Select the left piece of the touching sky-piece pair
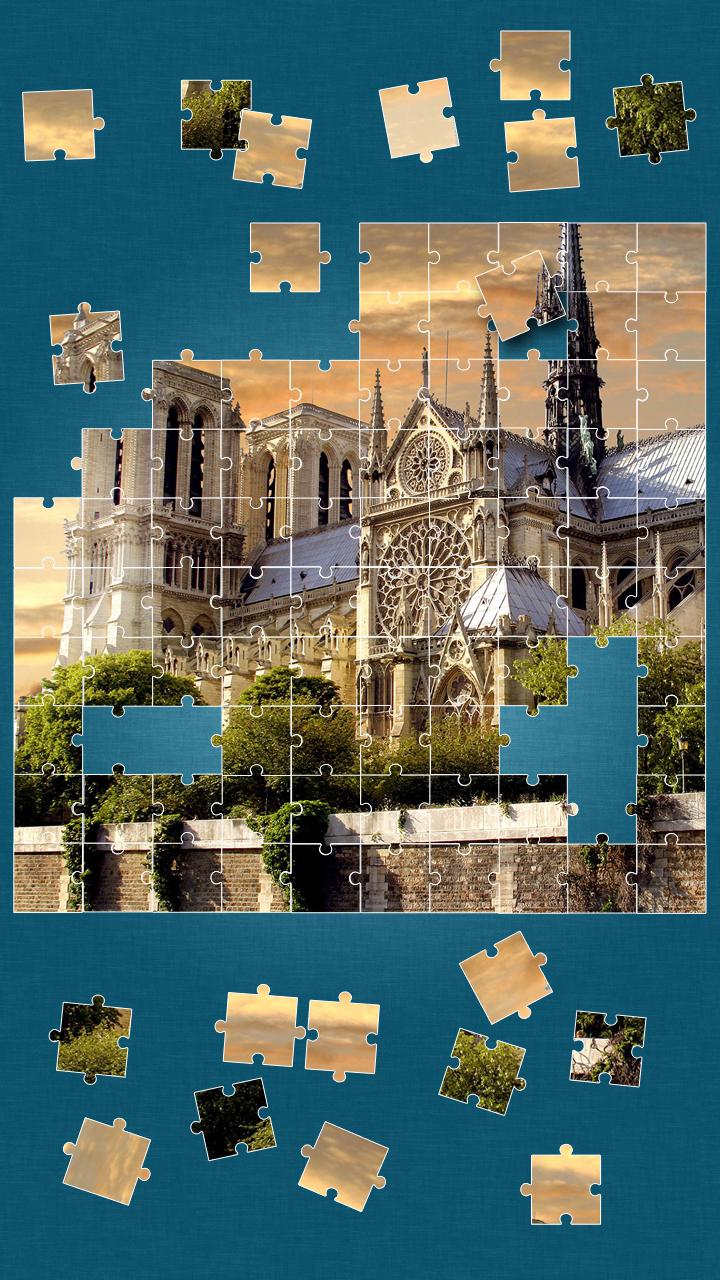 [260, 1030]
